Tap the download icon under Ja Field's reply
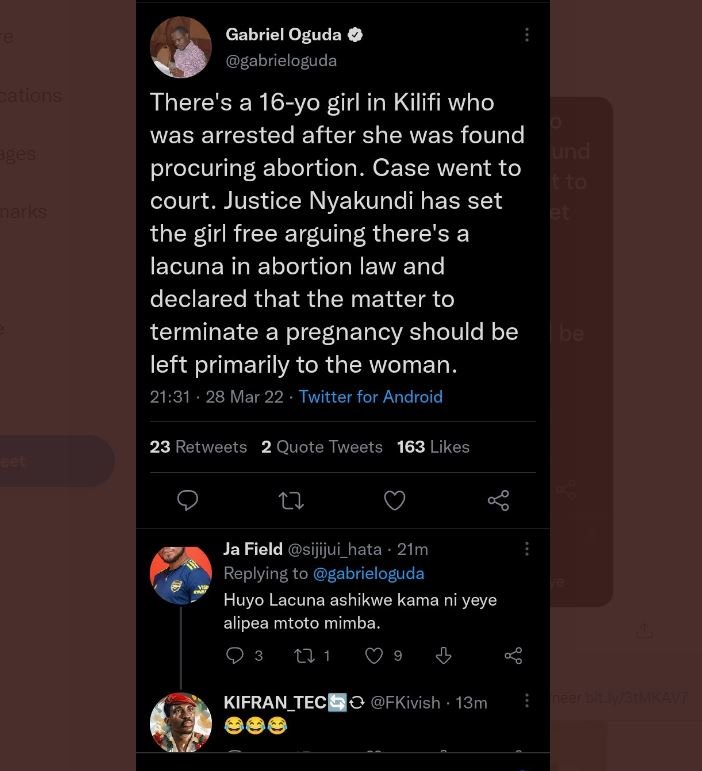This screenshot has width=702, height=771. point(444,656)
